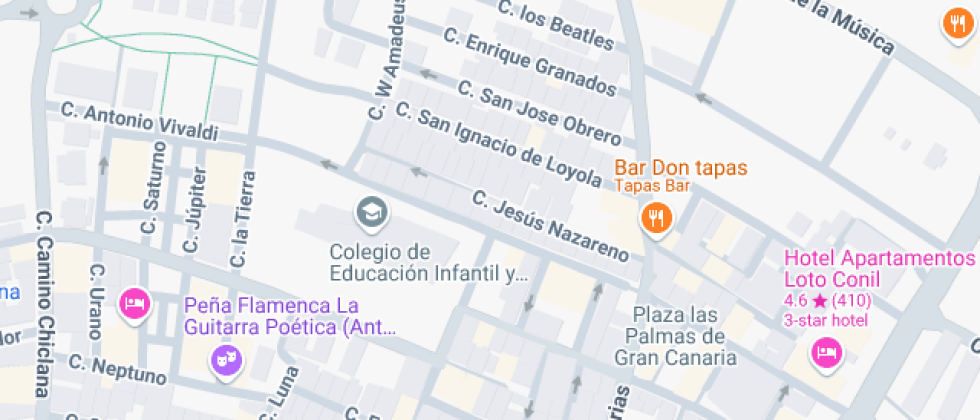
Task: Tap the Colegio de Educación Infantil school pin
Action: pos(372,214)
